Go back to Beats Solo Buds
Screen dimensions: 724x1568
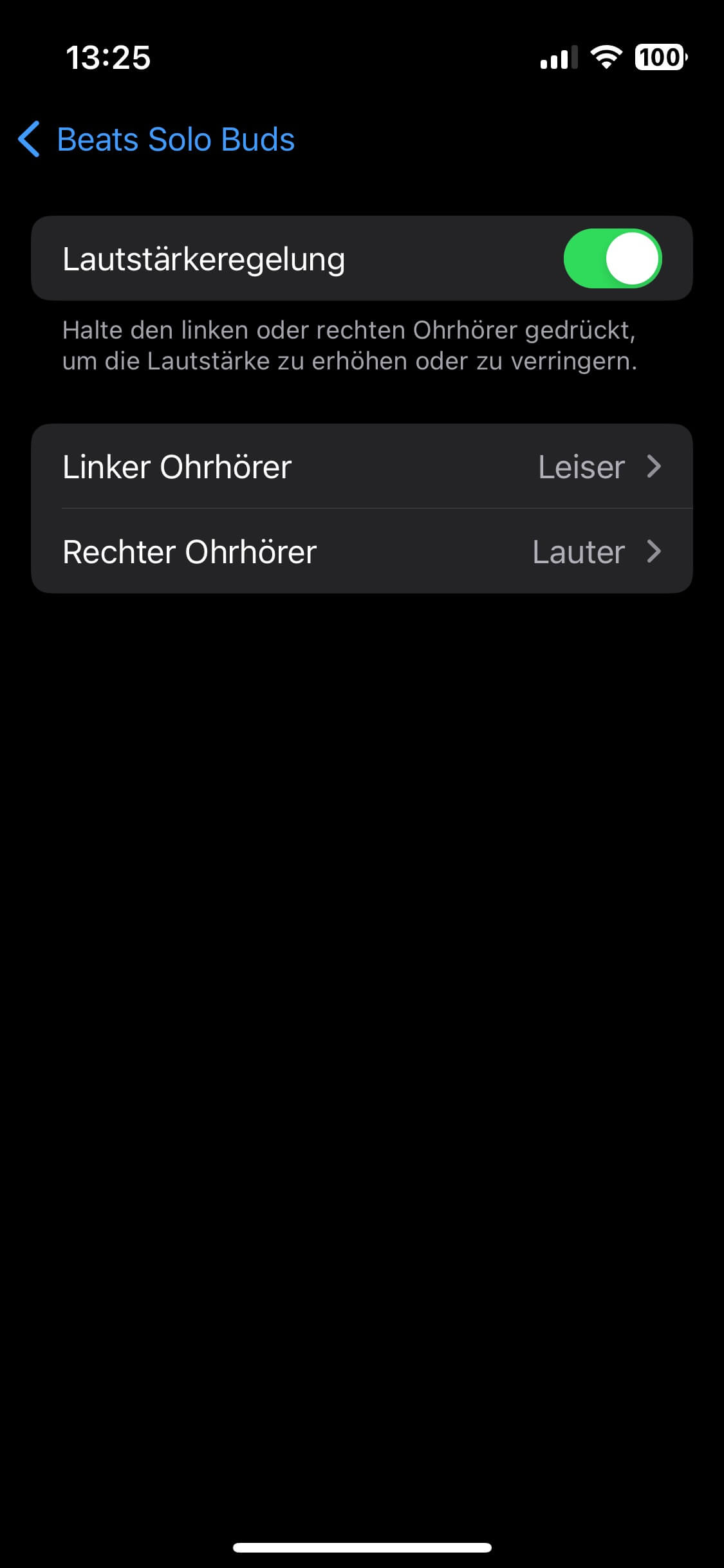(x=156, y=139)
